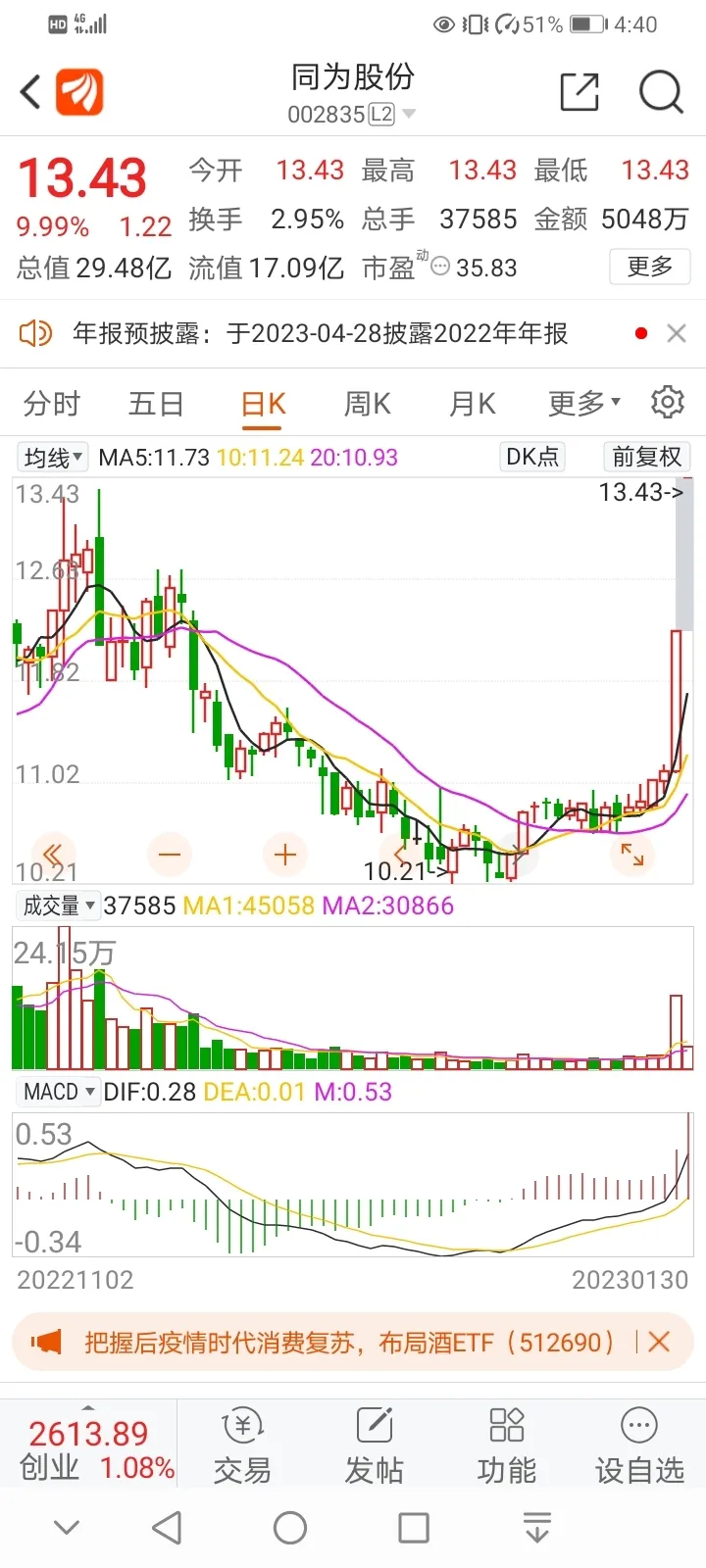Select the 月K chart tab
Image resolution: width=706 pixels, height=1568 pixels.
[472, 403]
